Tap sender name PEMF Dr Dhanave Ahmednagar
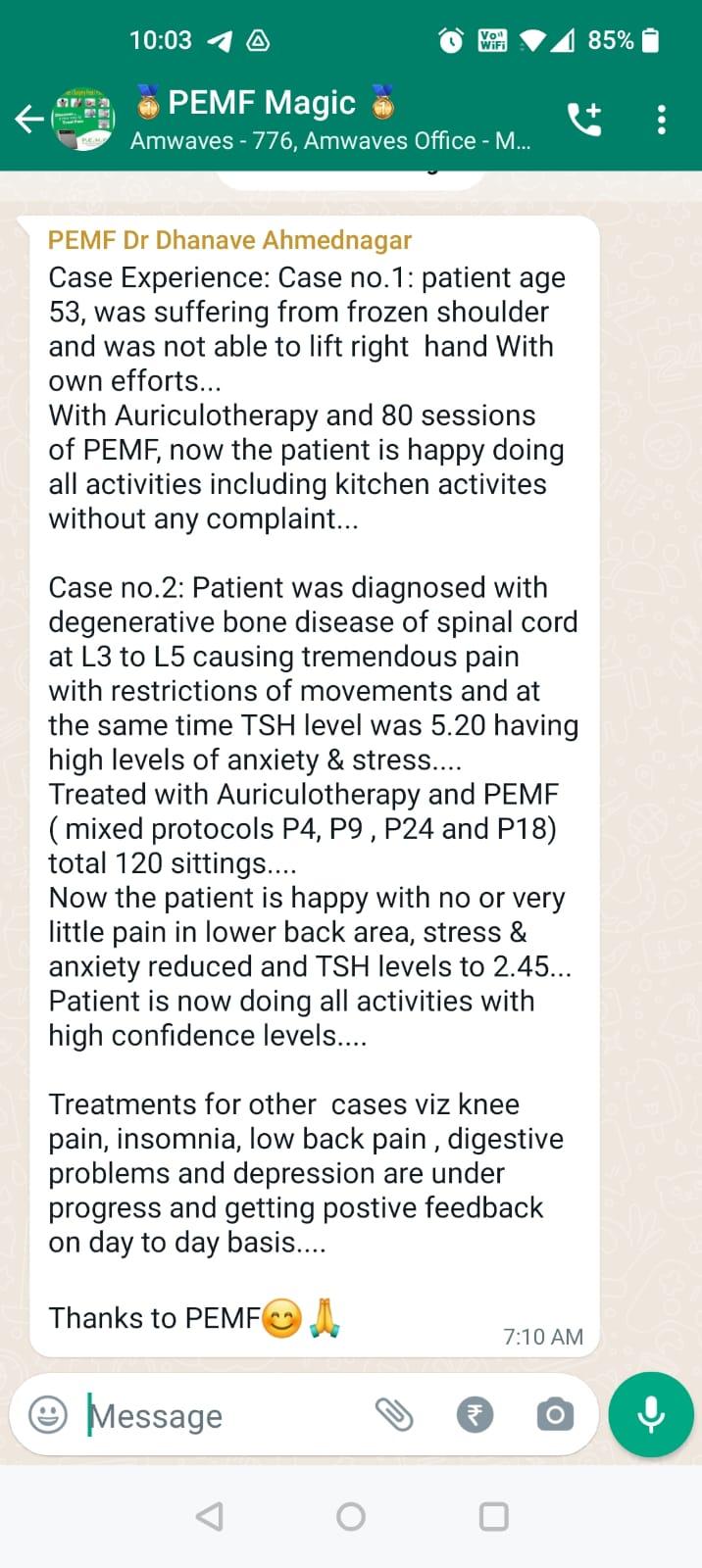 [229, 240]
